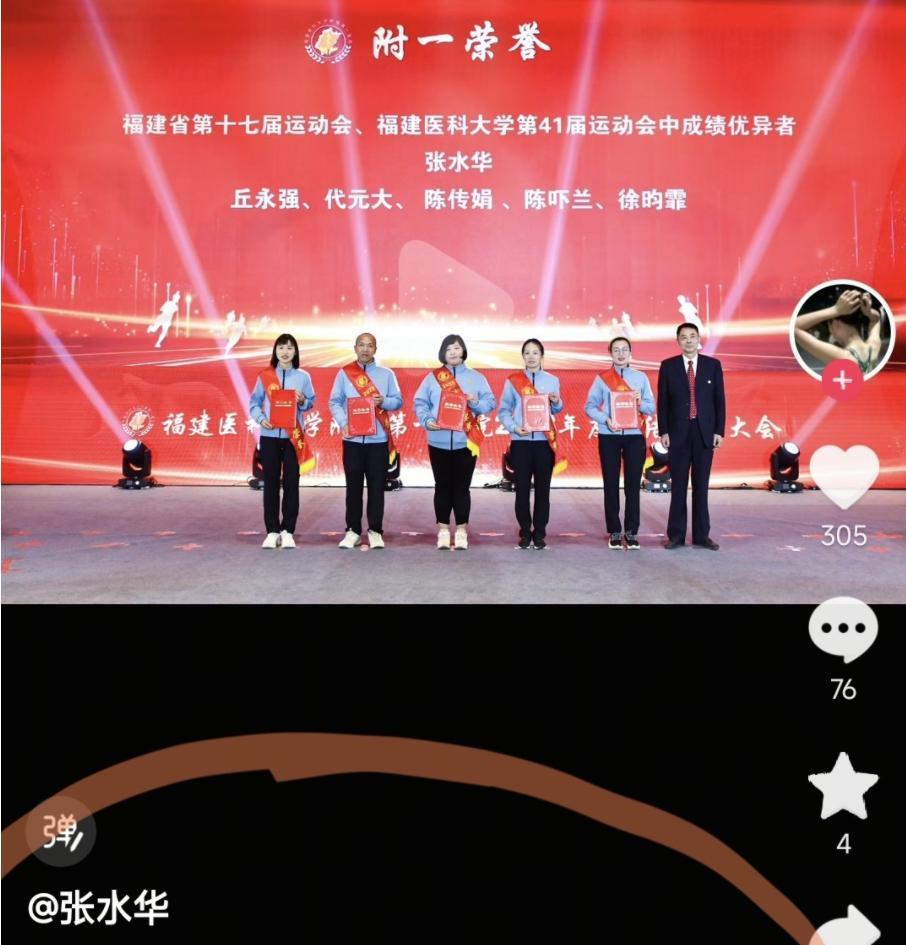The image size is (906, 945).
Task: Open the comments on this video
Action: [x=843, y=630]
